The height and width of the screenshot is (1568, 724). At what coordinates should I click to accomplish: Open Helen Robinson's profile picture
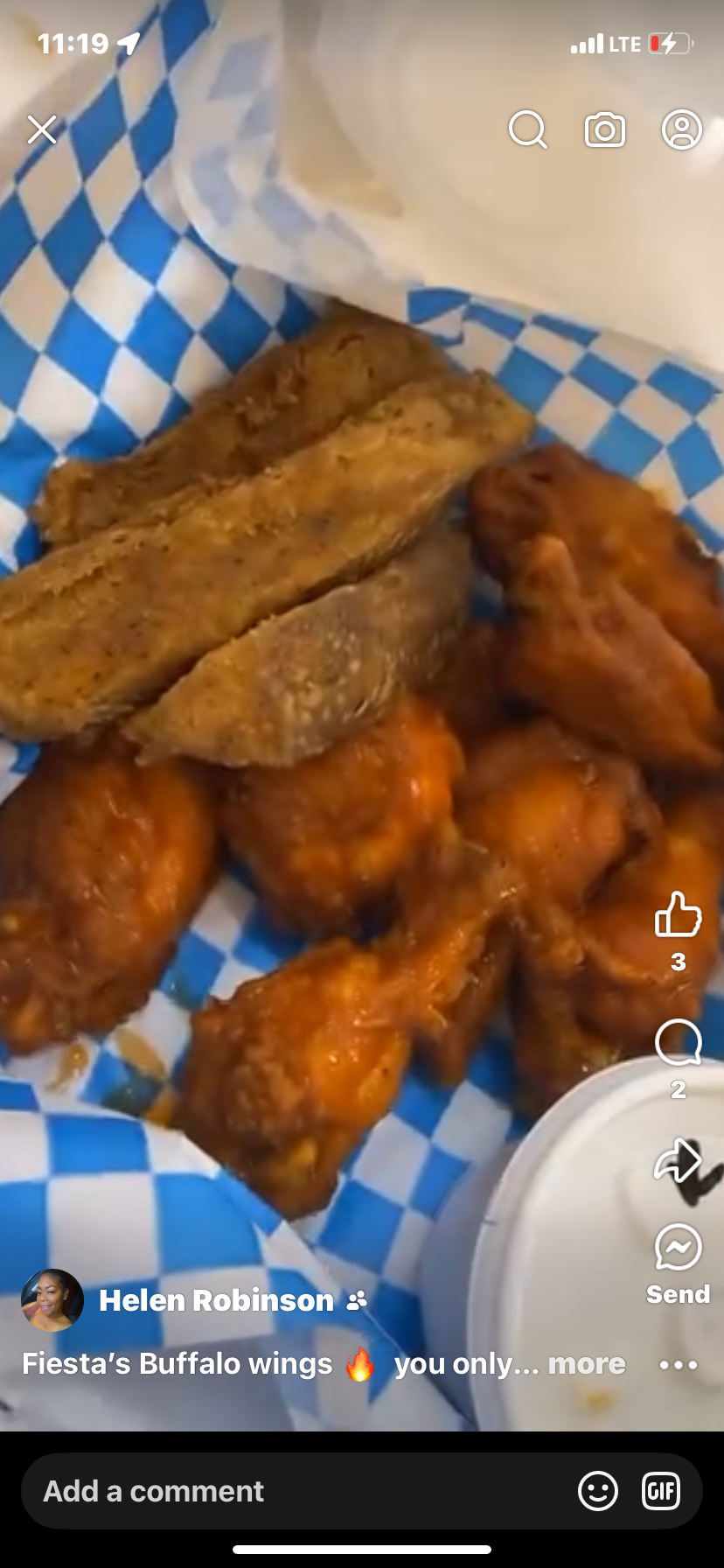pyautogui.click(x=52, y=1300)
